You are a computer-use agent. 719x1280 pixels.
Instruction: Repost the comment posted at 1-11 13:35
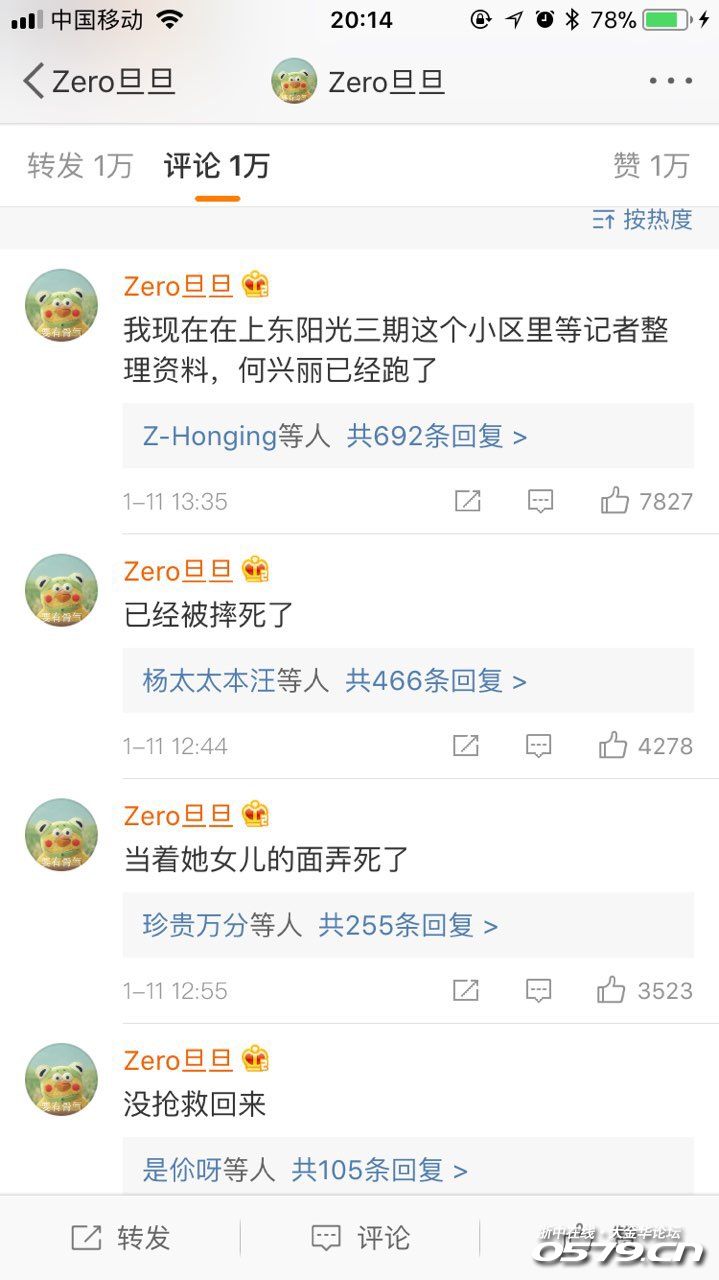467,501
